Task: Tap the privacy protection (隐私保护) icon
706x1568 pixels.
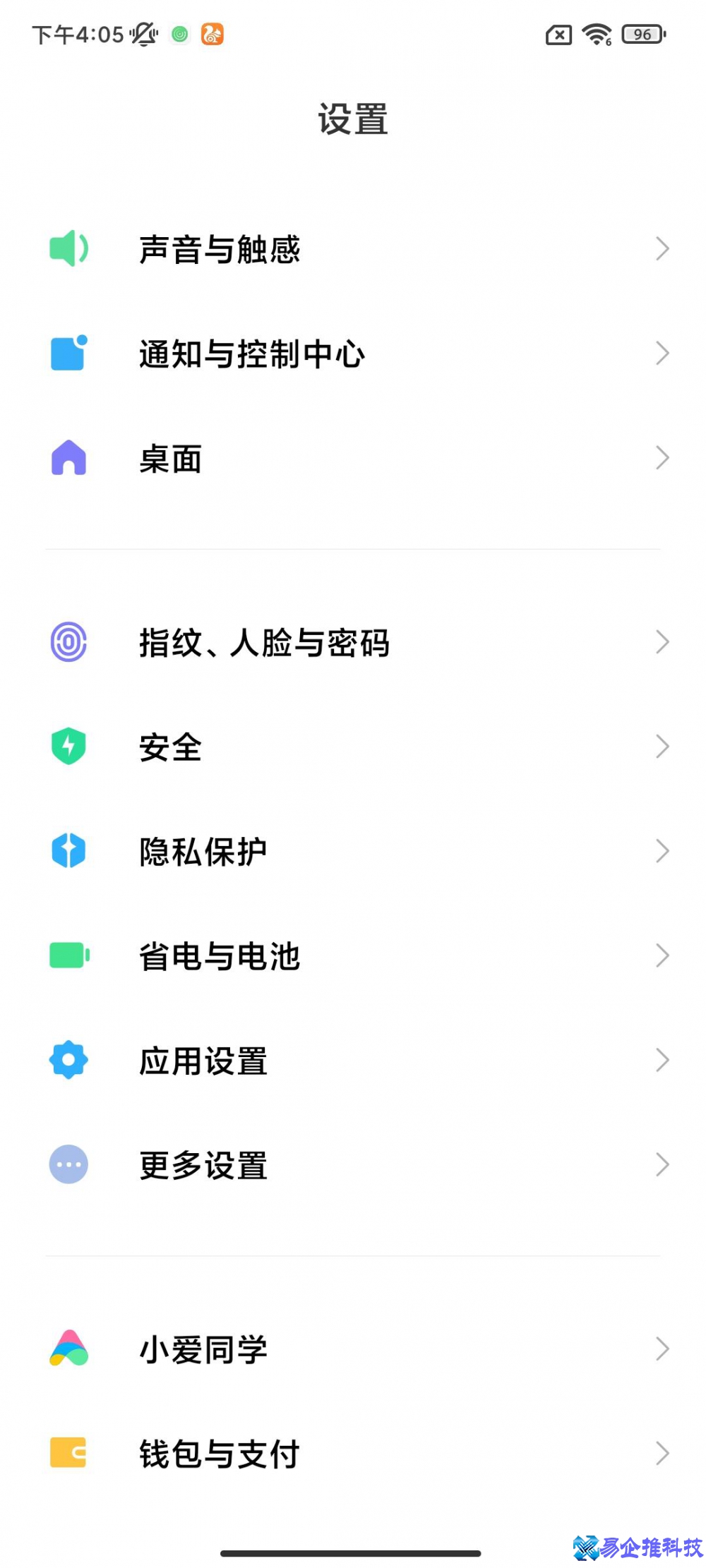Action: pos(68,850)
